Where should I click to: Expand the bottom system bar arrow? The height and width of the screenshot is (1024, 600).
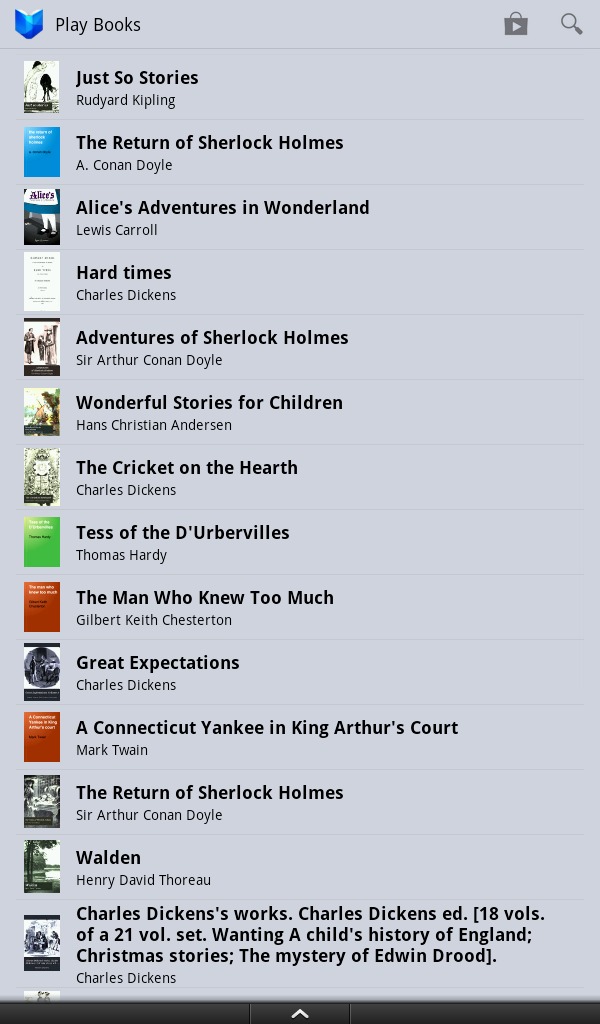point(300,1014)
